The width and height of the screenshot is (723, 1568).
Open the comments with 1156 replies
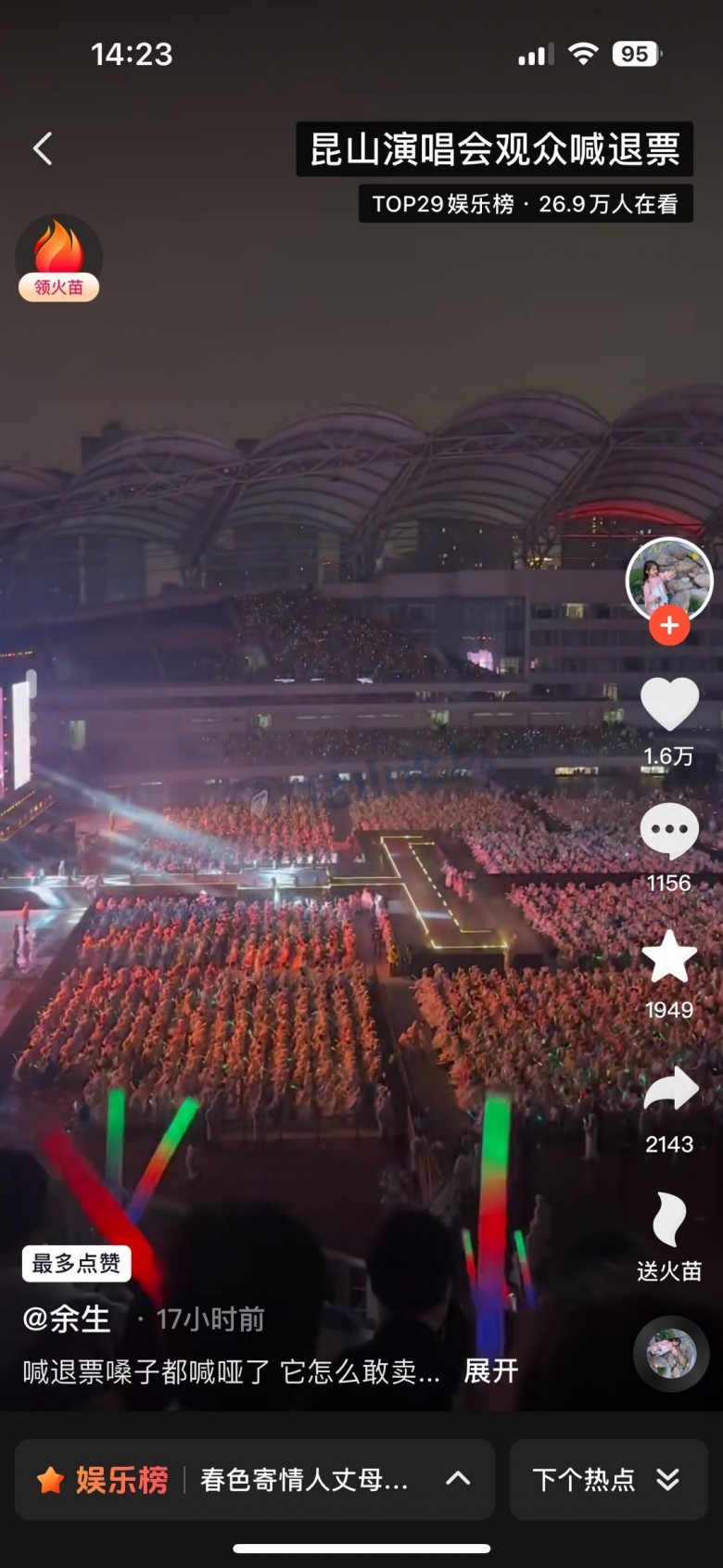[669, 831]
